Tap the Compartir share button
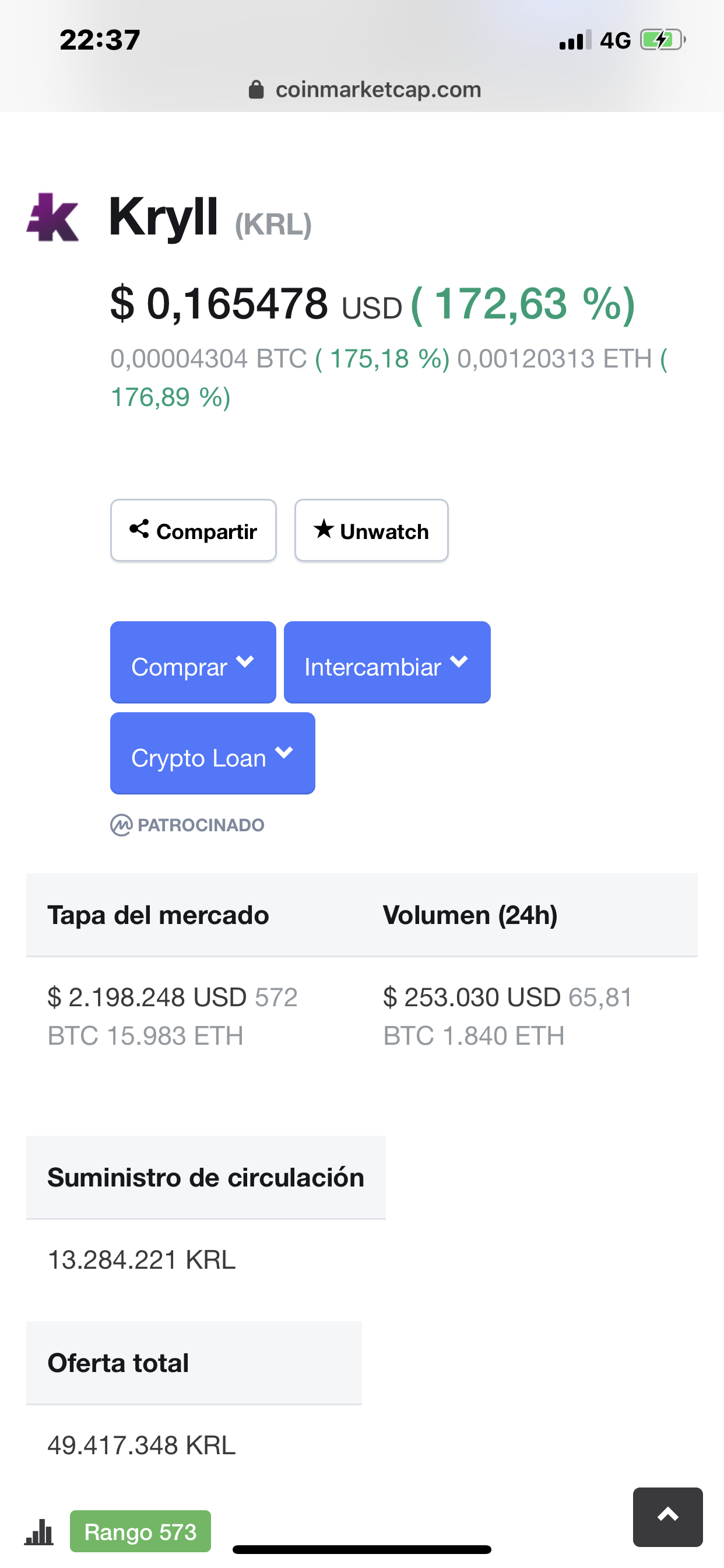 tap(193, 530)
